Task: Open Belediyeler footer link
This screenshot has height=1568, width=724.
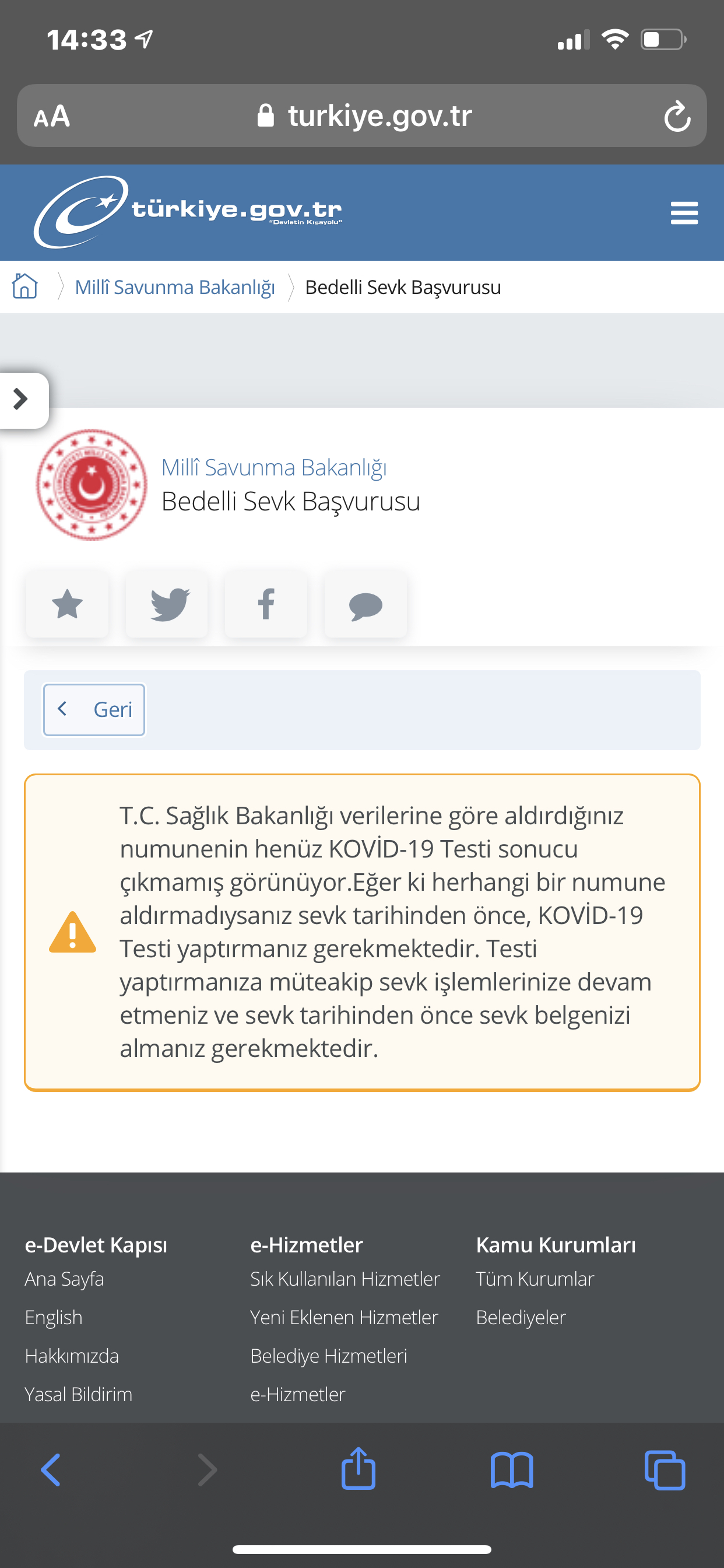Action: click(x=521, y=1317)
